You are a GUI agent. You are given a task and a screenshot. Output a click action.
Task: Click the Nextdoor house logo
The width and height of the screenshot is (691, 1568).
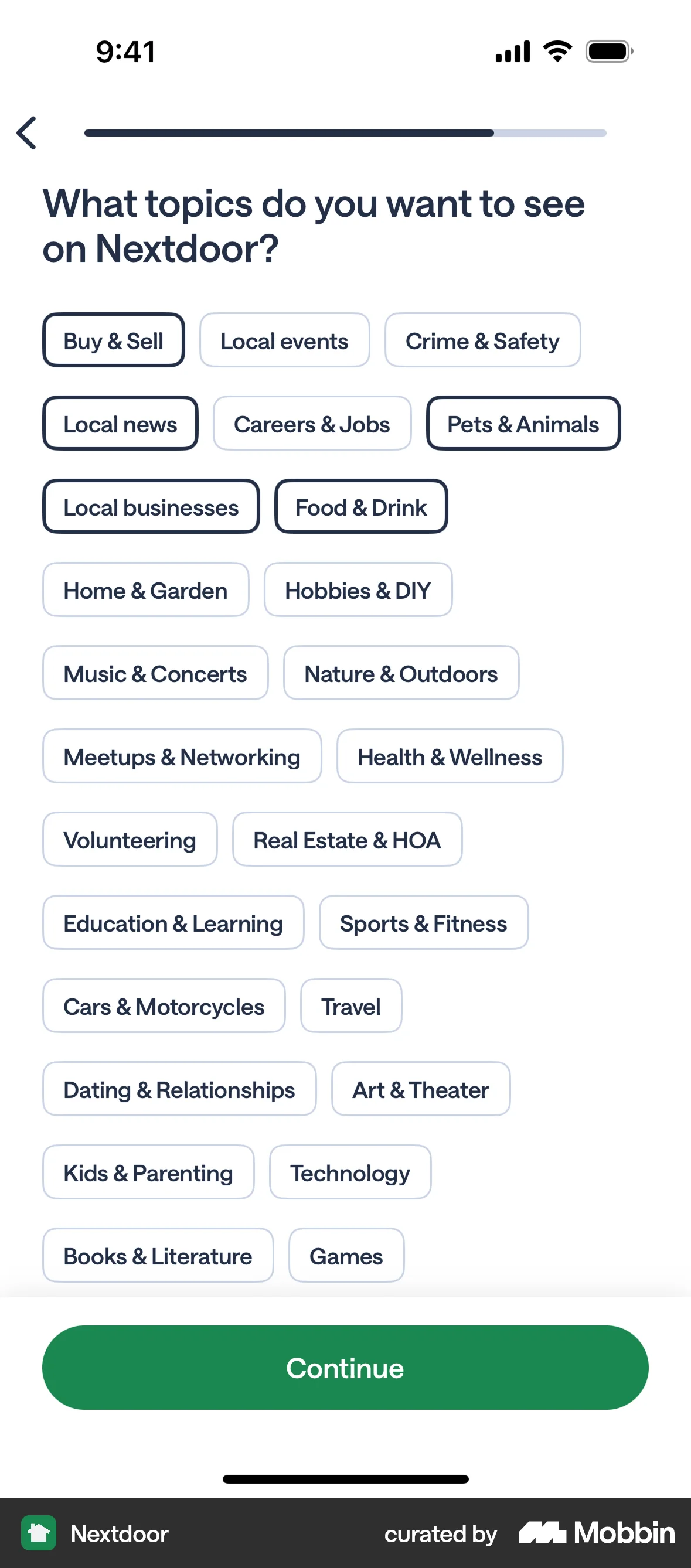(39, 1533)
